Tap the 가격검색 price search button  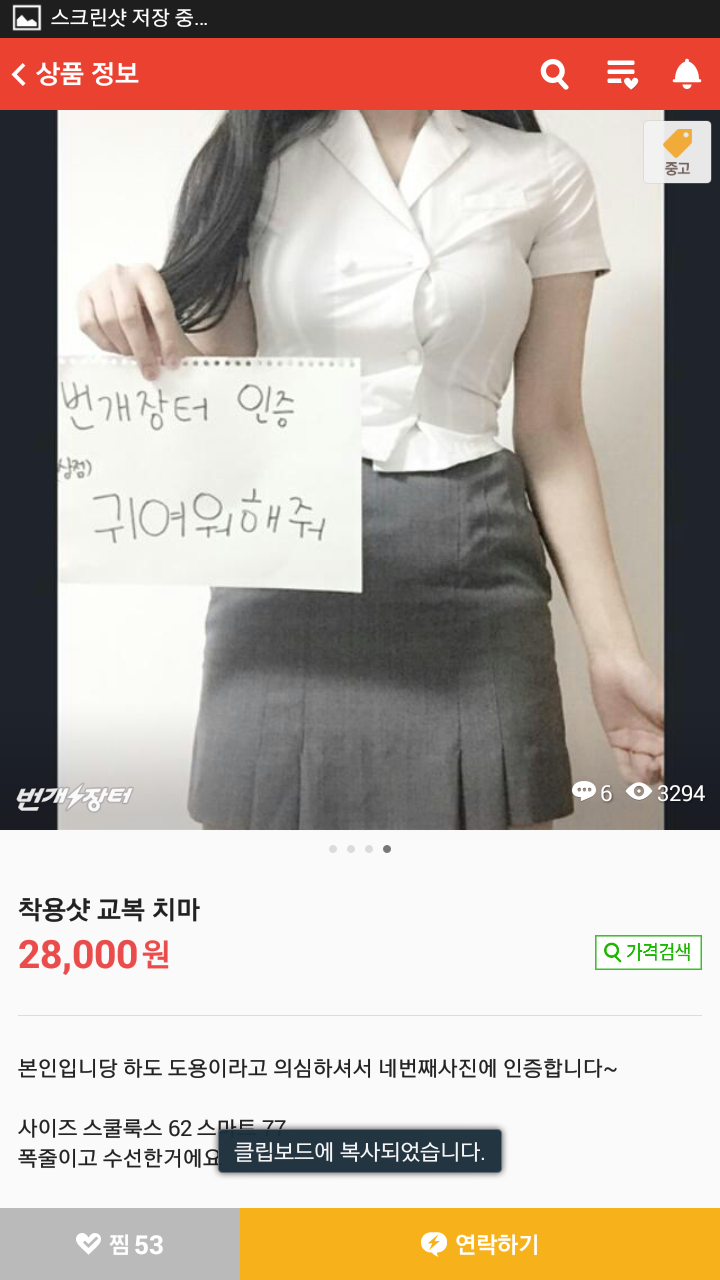pos(648,952)
